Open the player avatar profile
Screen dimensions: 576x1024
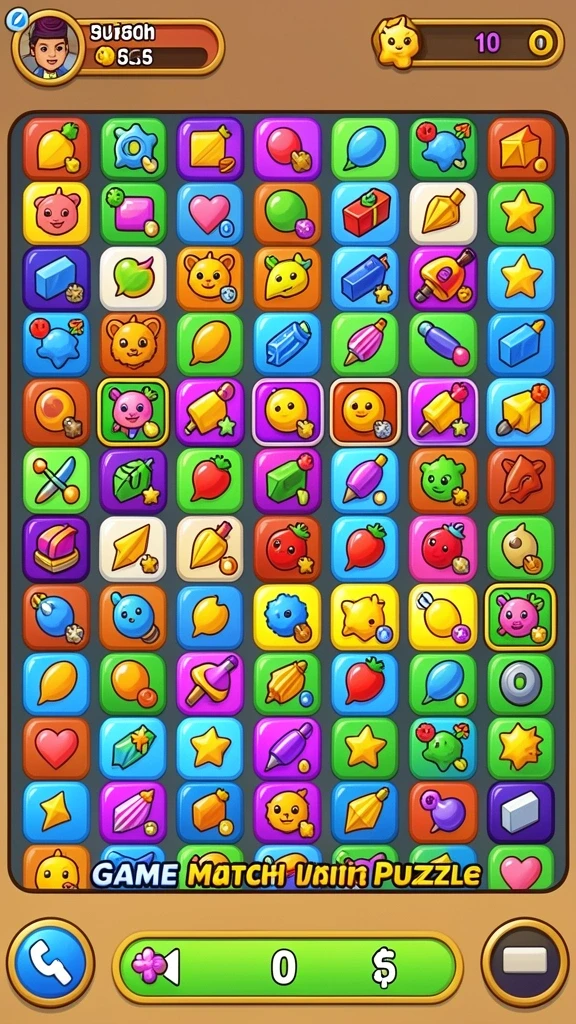click(48, 46)
